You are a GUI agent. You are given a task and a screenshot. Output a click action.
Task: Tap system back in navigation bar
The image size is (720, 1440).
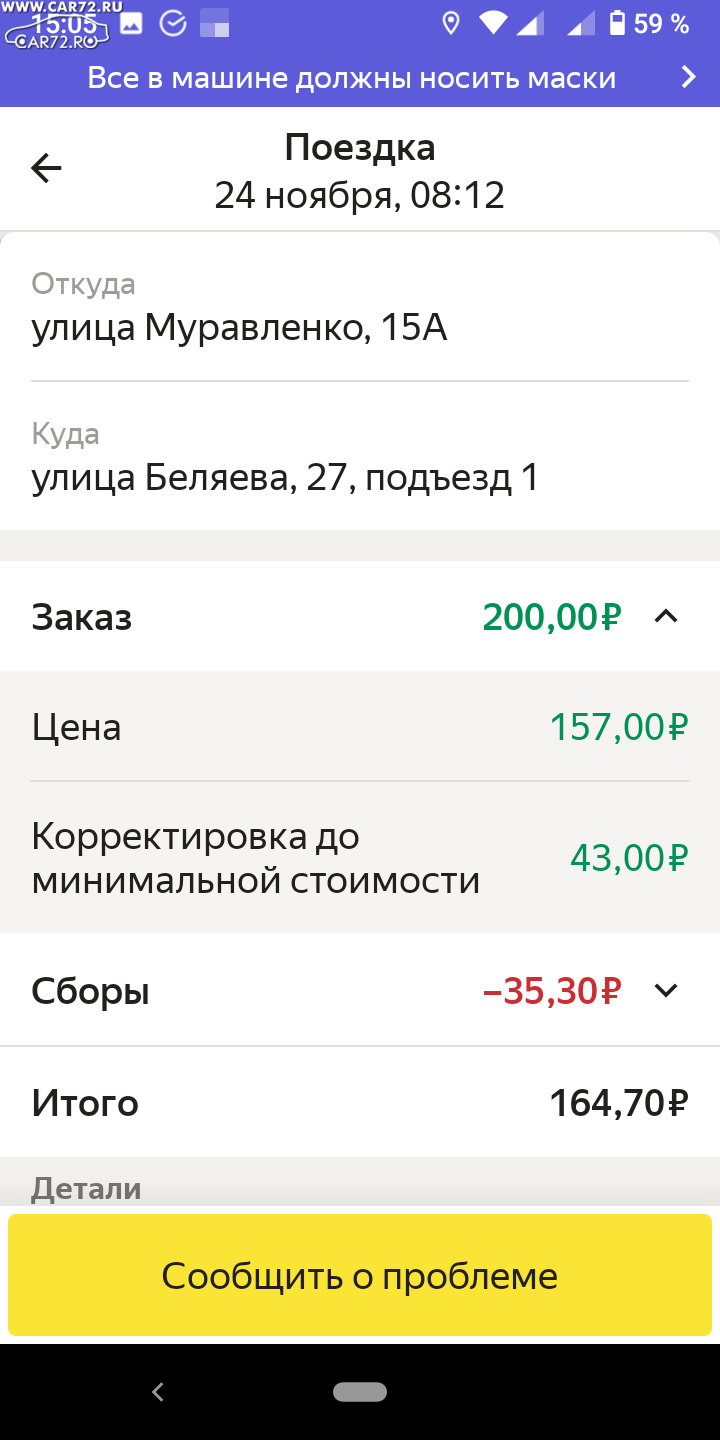(157, 1391)
